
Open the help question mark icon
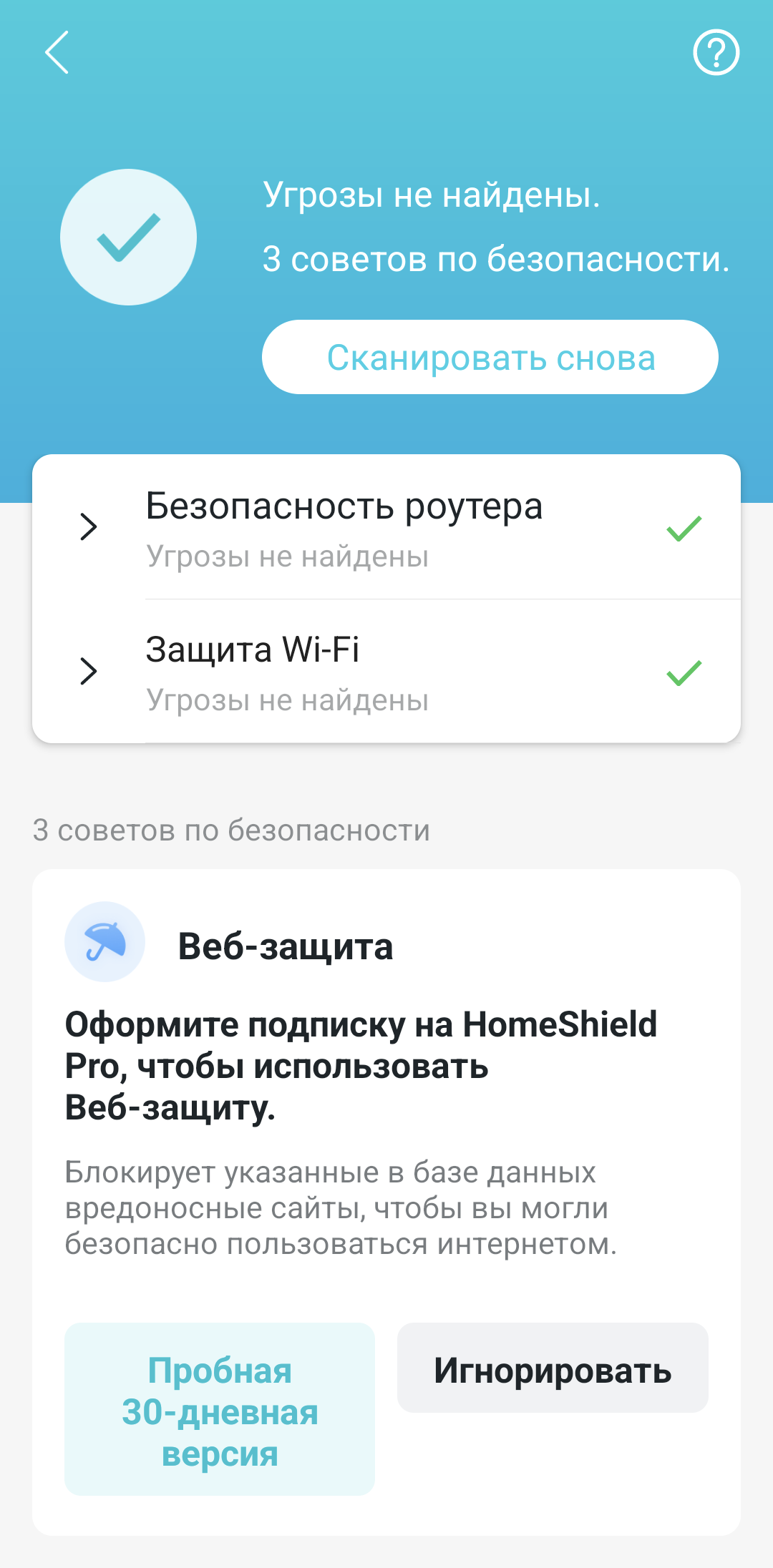point(716,52)
